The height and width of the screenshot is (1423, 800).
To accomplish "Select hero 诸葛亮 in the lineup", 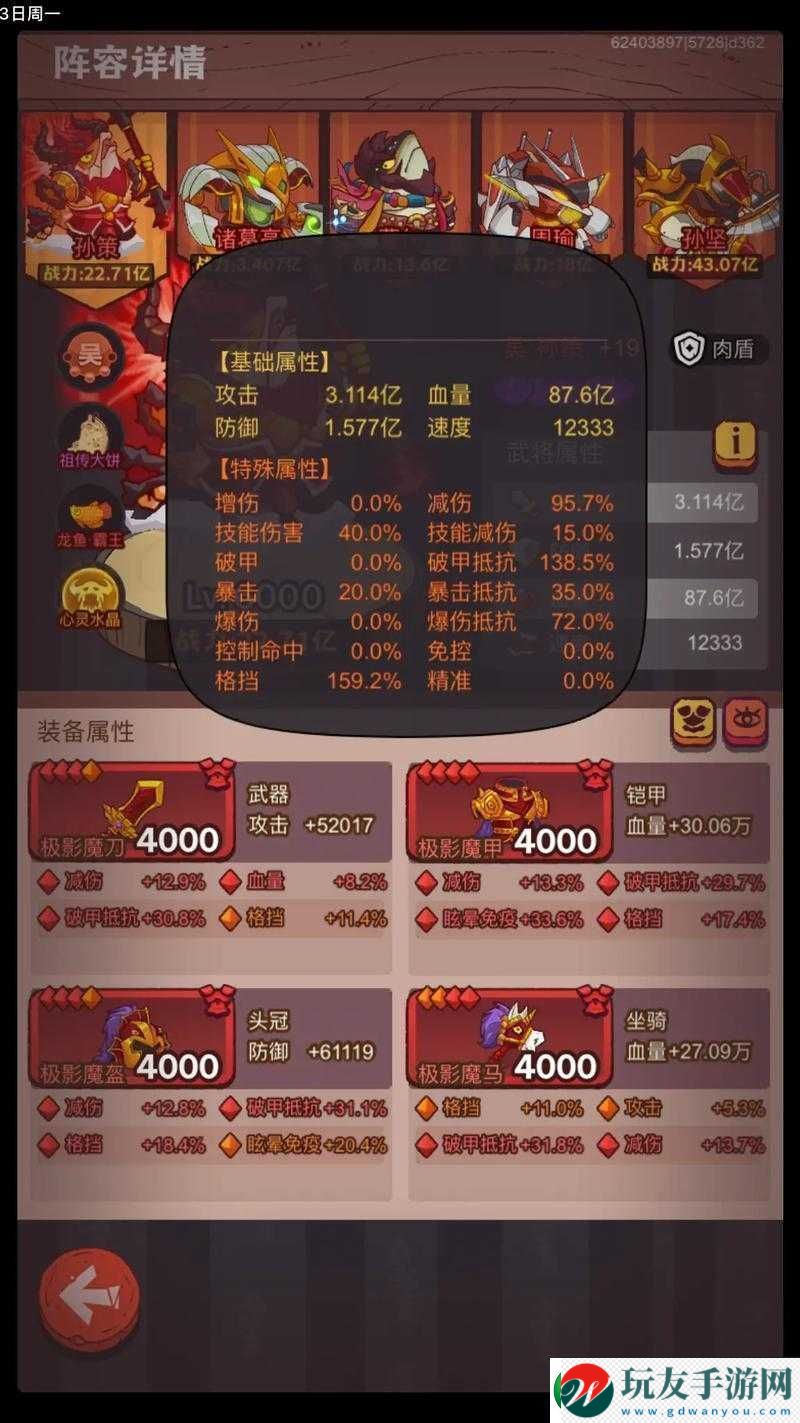I will [x=248, y=185].
